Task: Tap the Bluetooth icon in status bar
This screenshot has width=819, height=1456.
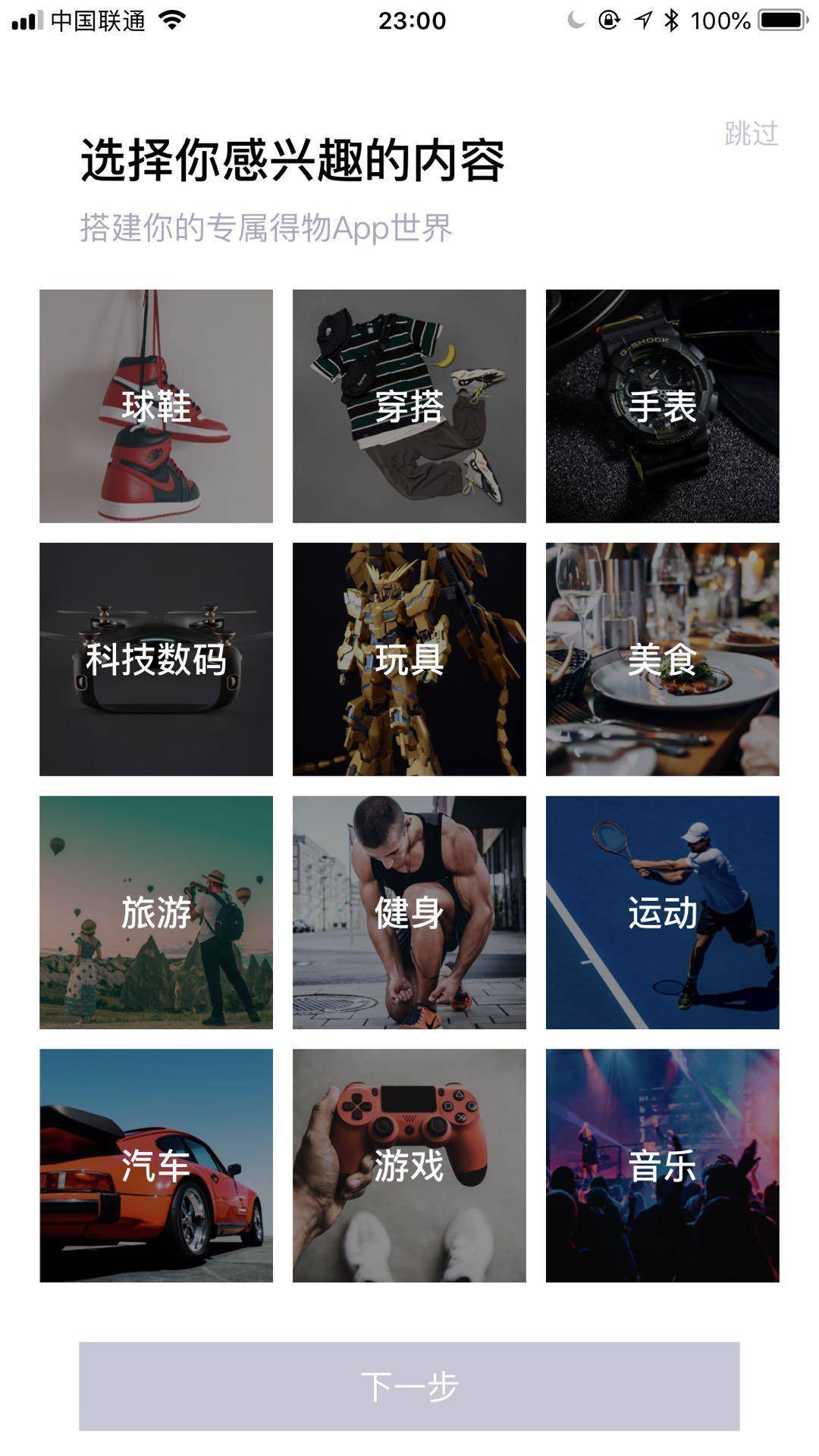Action: click(x=670, y=20)
